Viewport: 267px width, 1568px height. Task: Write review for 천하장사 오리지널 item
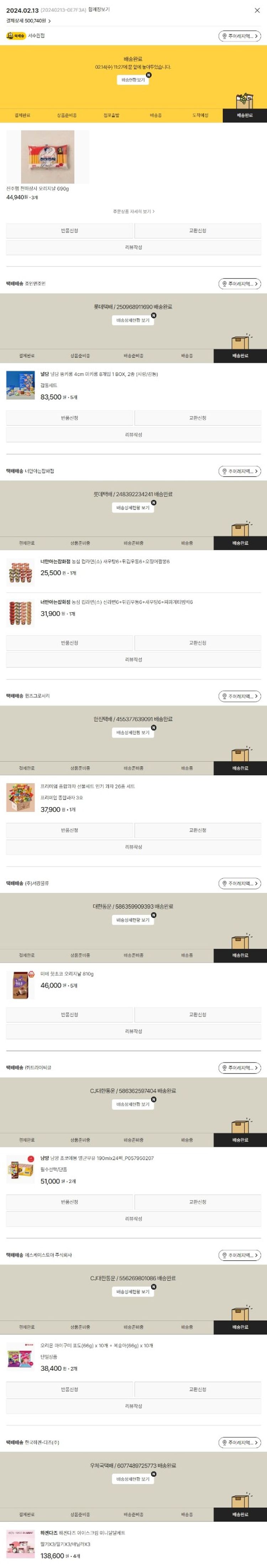point(133,247)
